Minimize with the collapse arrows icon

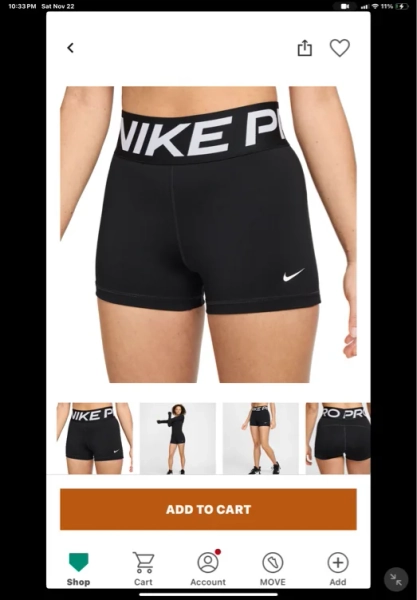coord(396,580)
